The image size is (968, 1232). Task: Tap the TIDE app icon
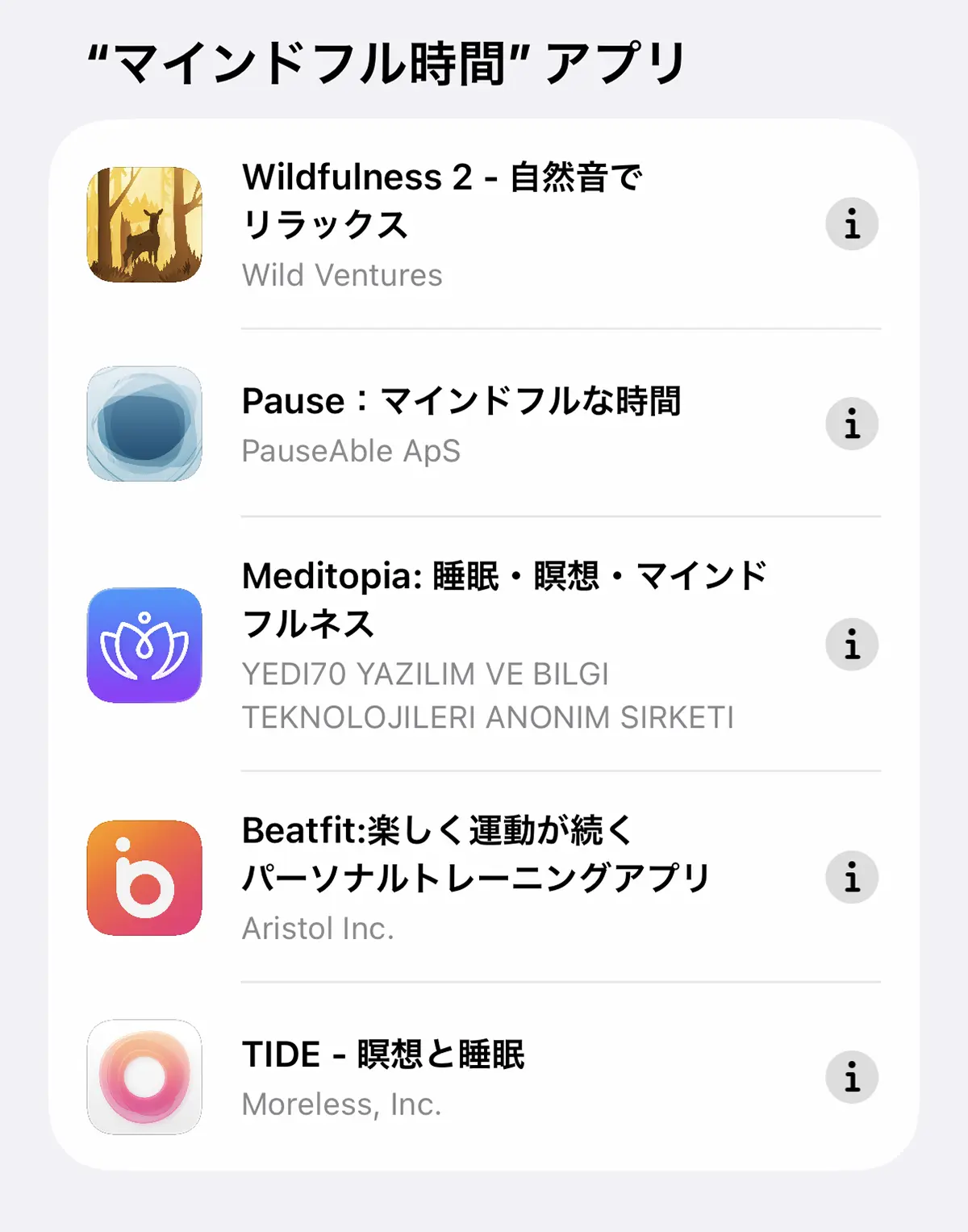[x=144, y=1077]
